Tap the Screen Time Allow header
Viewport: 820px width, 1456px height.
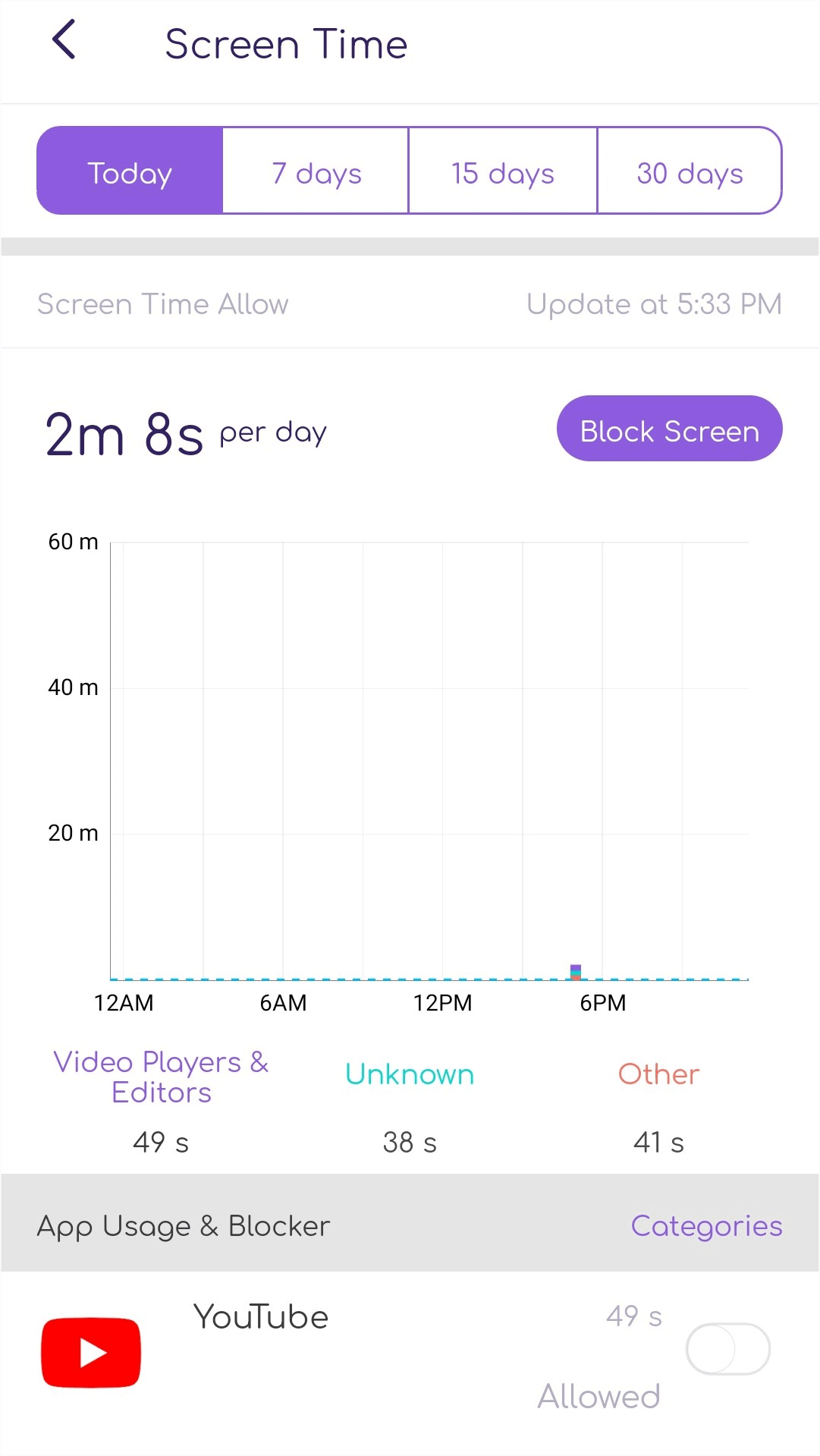pyautogui.click(x=163, y=303)
